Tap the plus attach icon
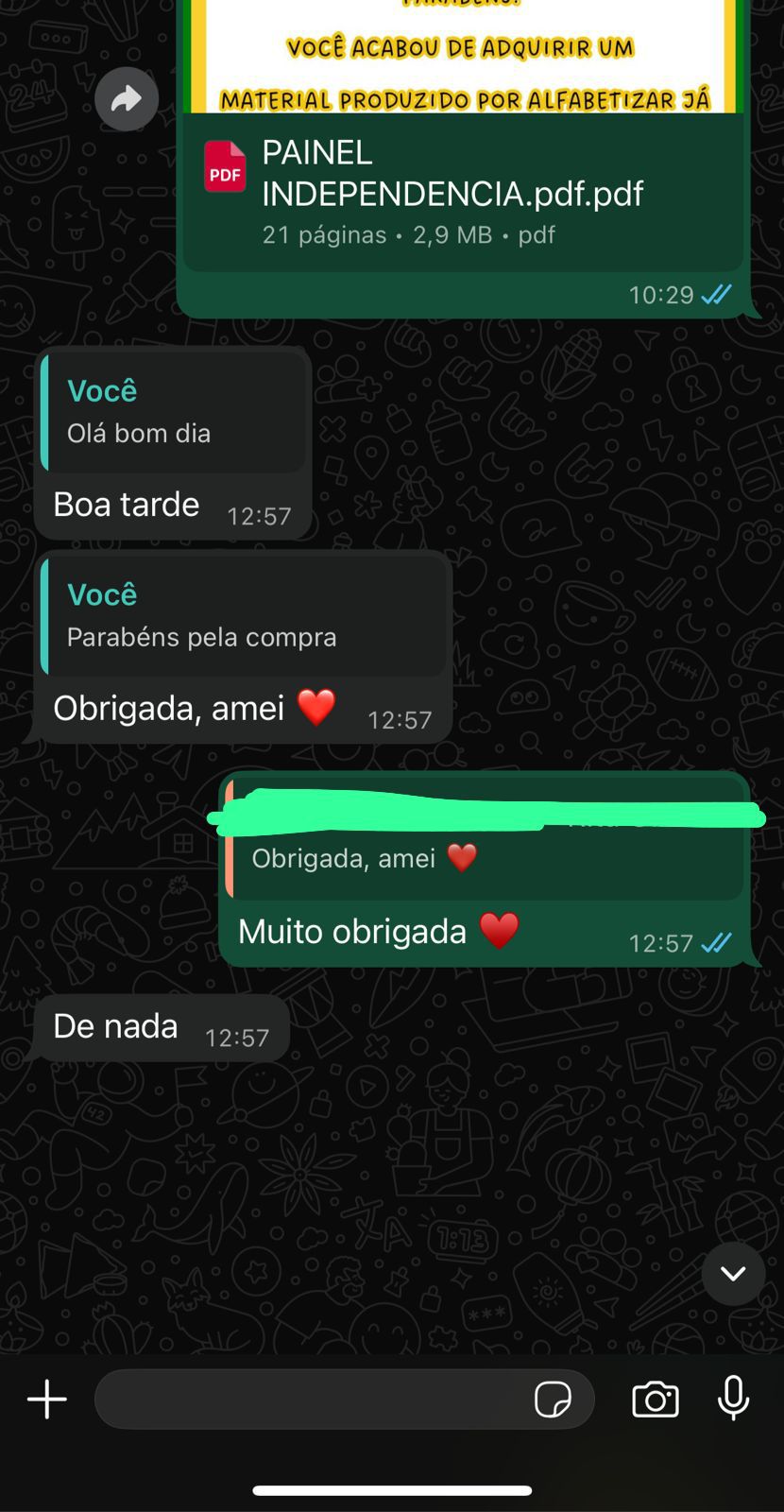The height and width of the screenshot is (1512, 784). [47, 1400]
